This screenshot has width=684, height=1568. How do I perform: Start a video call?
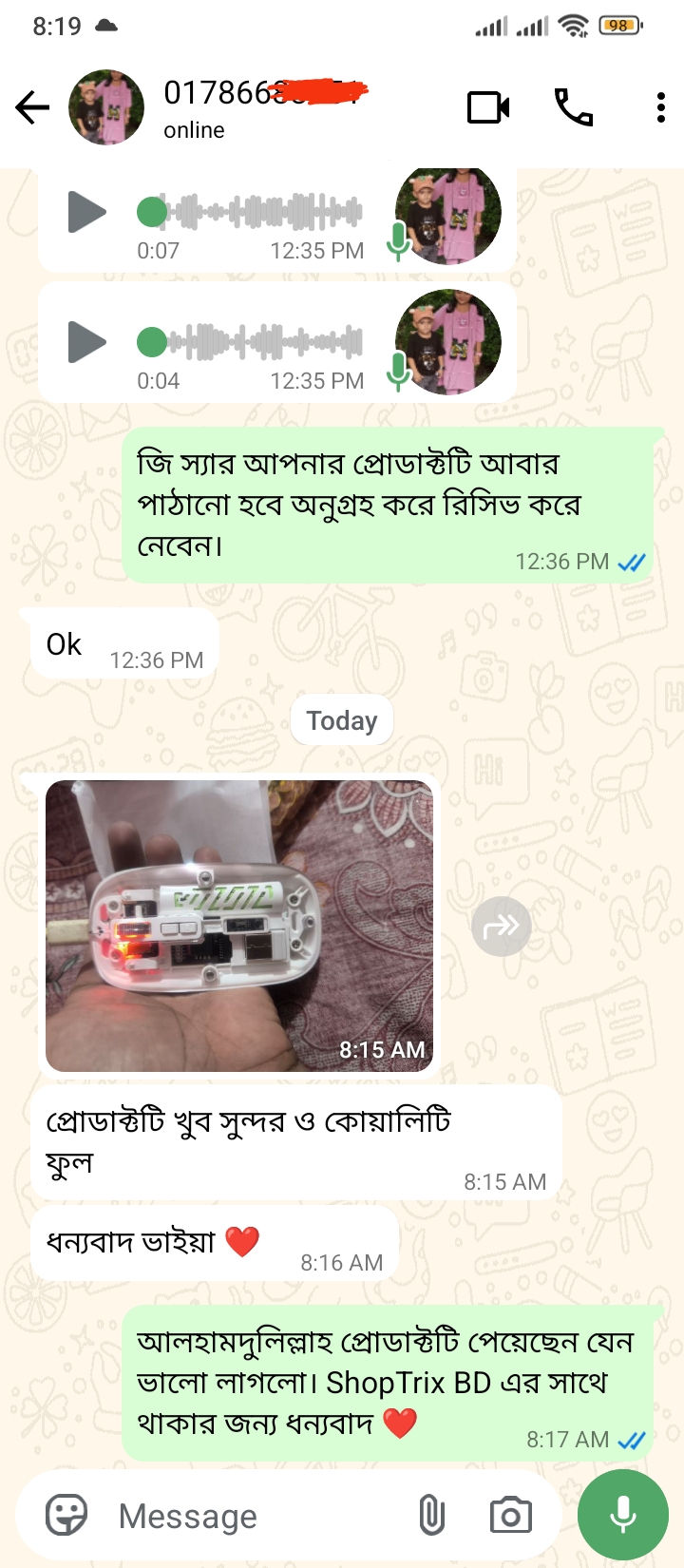point(488,107)
